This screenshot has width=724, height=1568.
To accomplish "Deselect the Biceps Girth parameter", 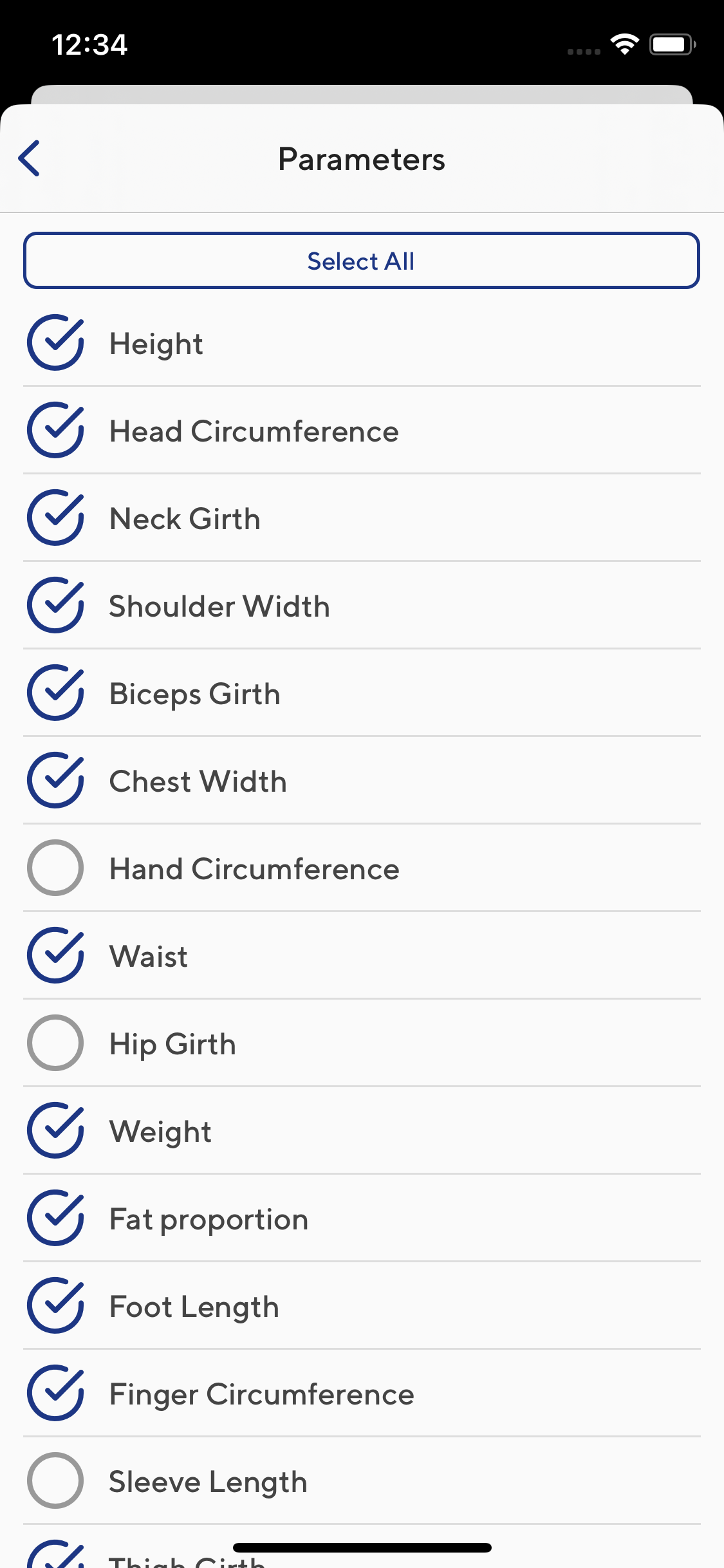I will coord(55,693).
